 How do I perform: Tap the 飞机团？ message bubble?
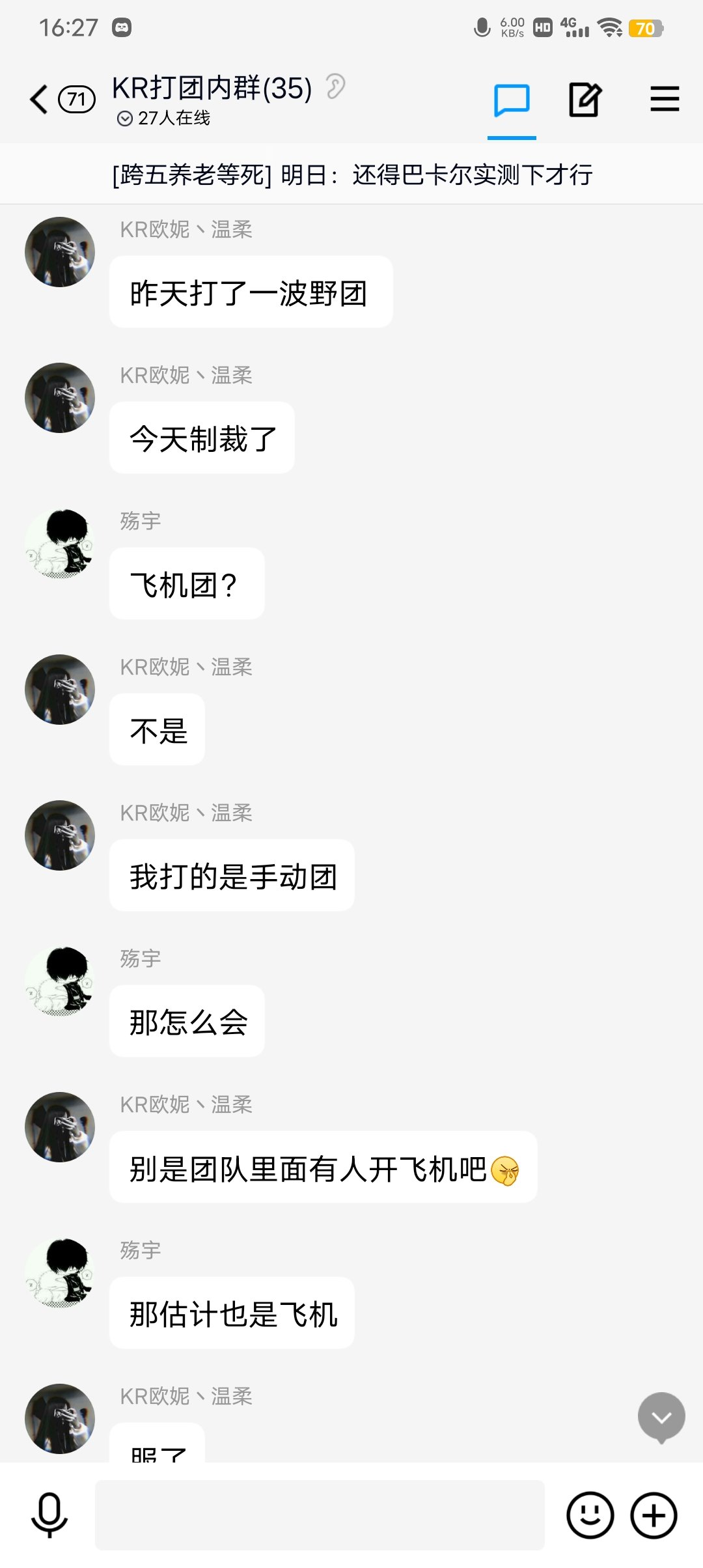[x=186, y=584]
